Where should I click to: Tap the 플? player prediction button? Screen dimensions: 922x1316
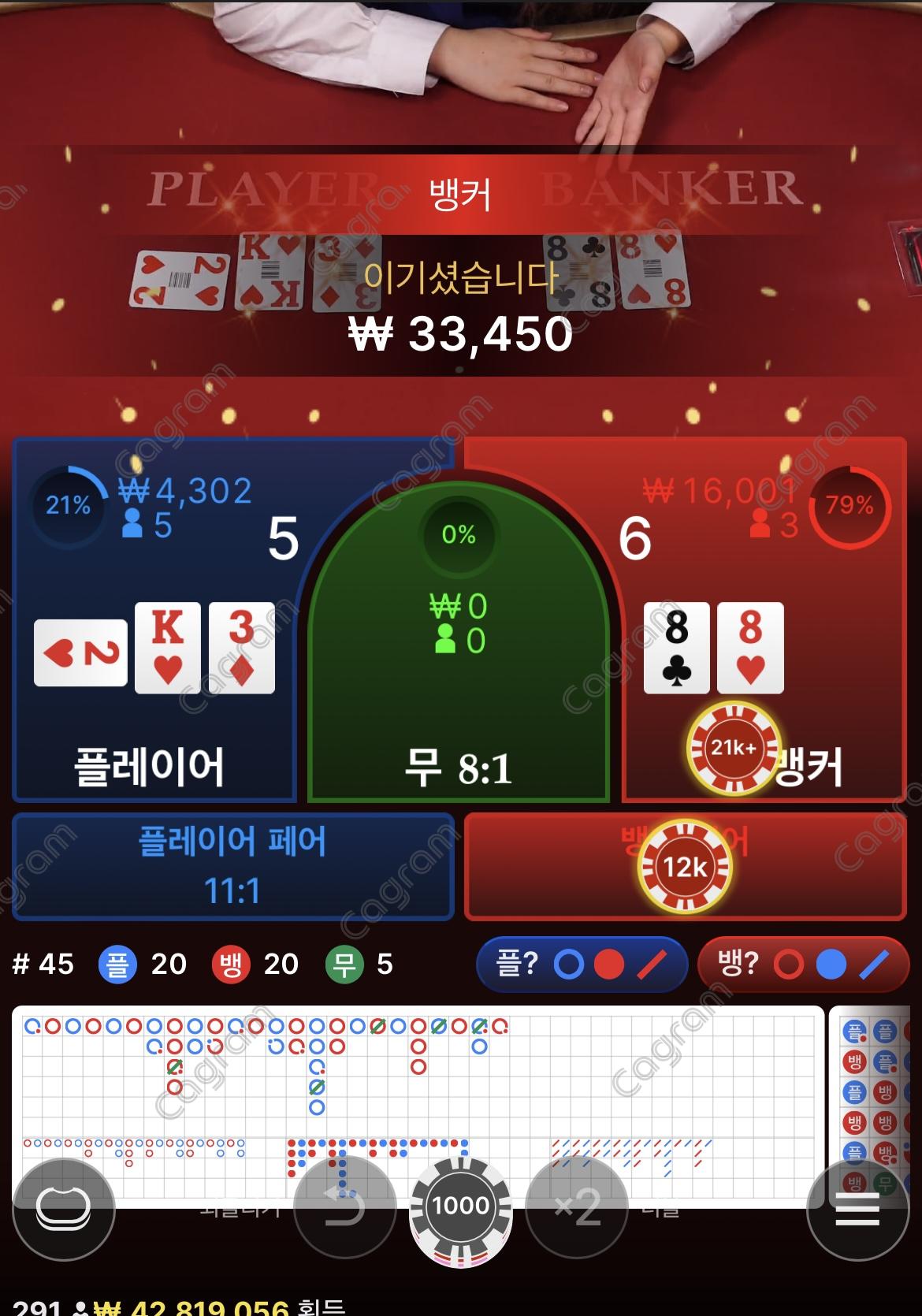coord(582,964)
